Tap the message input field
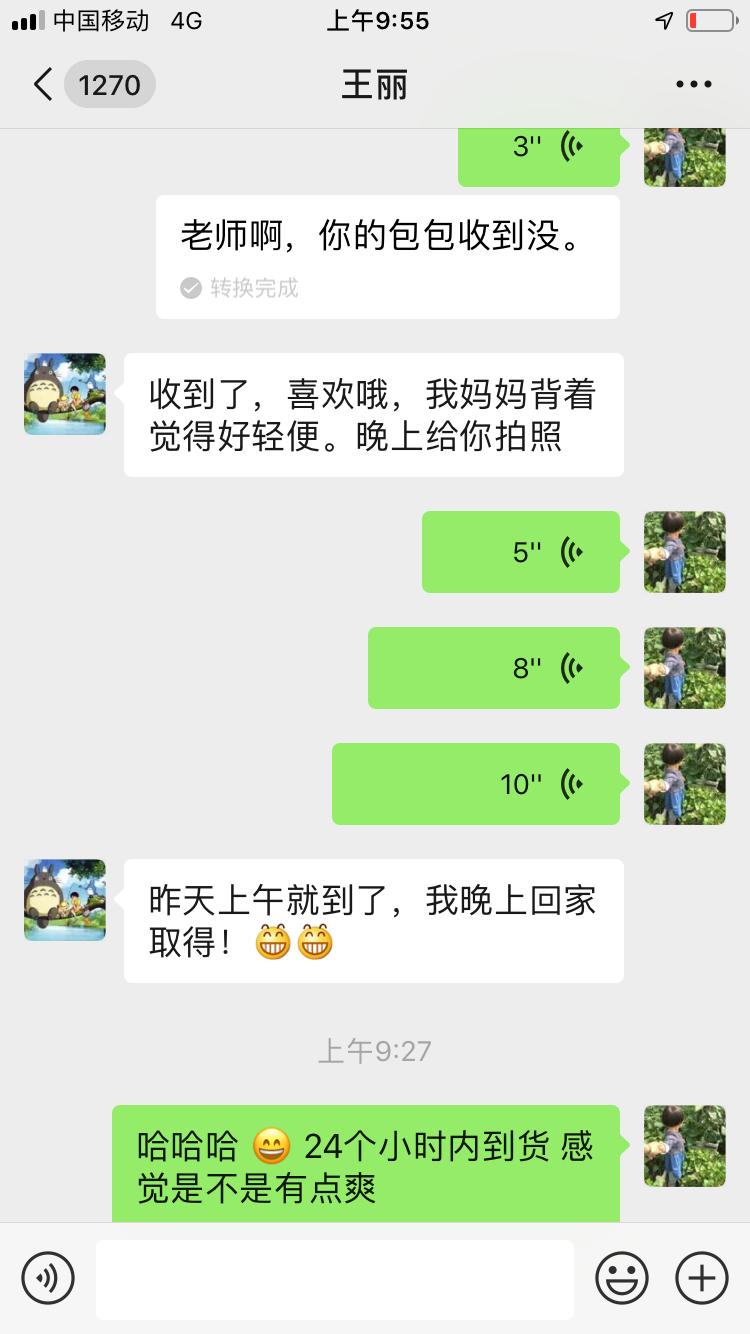The image size is (750, 1334). tap(335, 1278)
